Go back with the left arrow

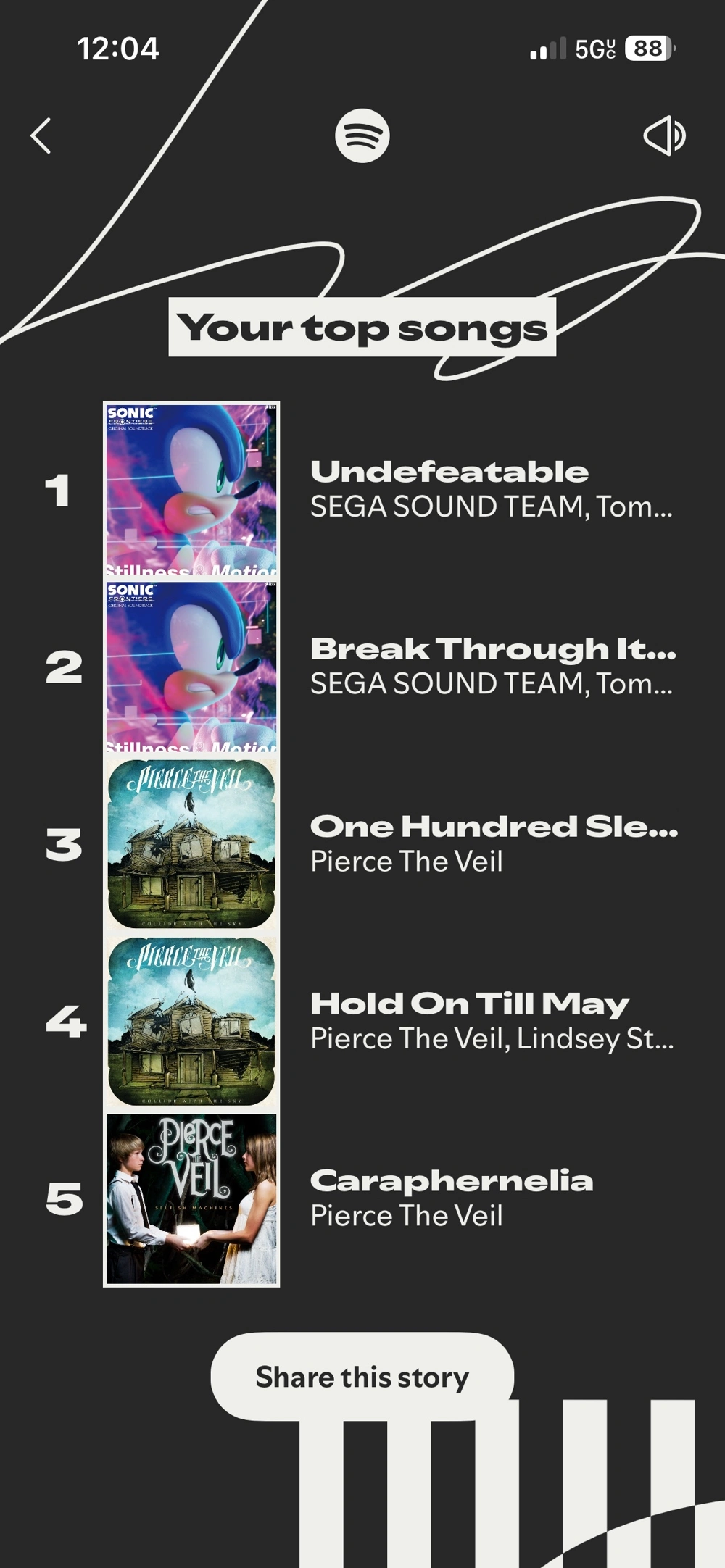click(41, 136)
